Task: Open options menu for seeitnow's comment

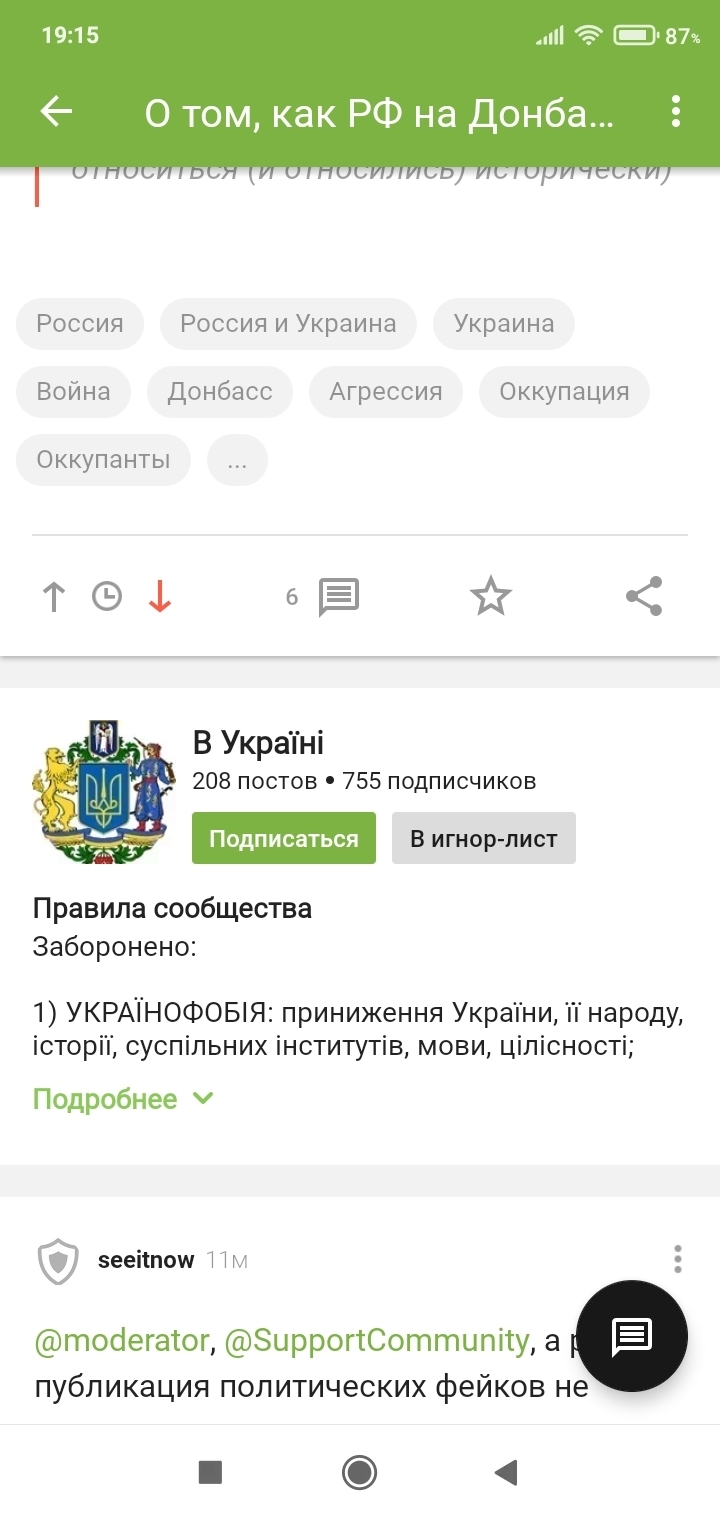Action: click(x=677, y=1259)
